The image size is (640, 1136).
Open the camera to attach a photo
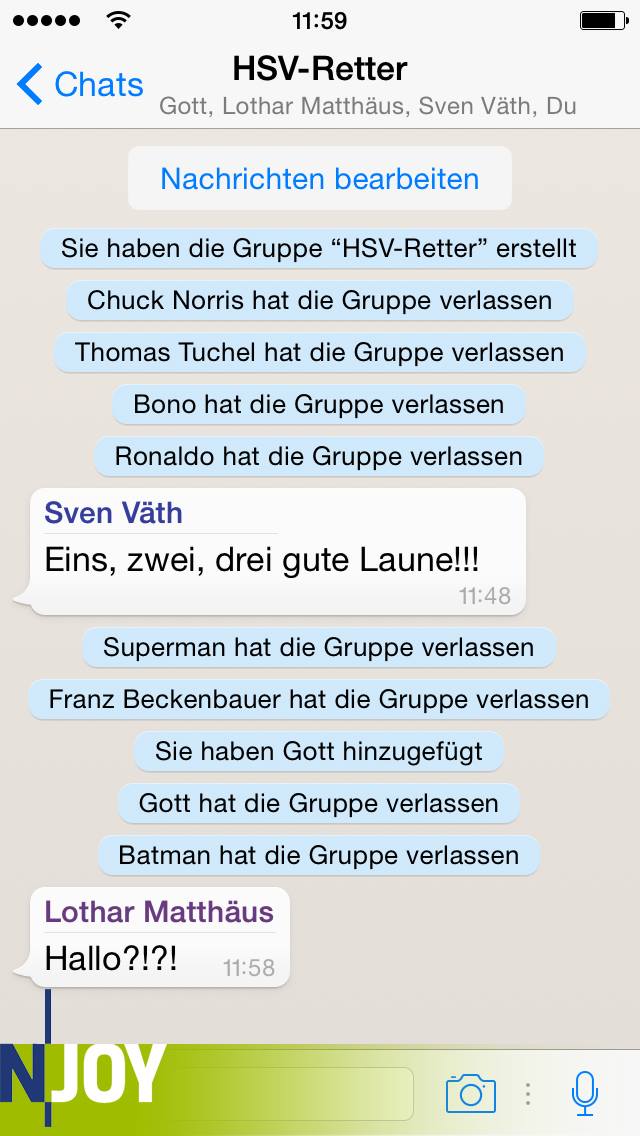470,1093
